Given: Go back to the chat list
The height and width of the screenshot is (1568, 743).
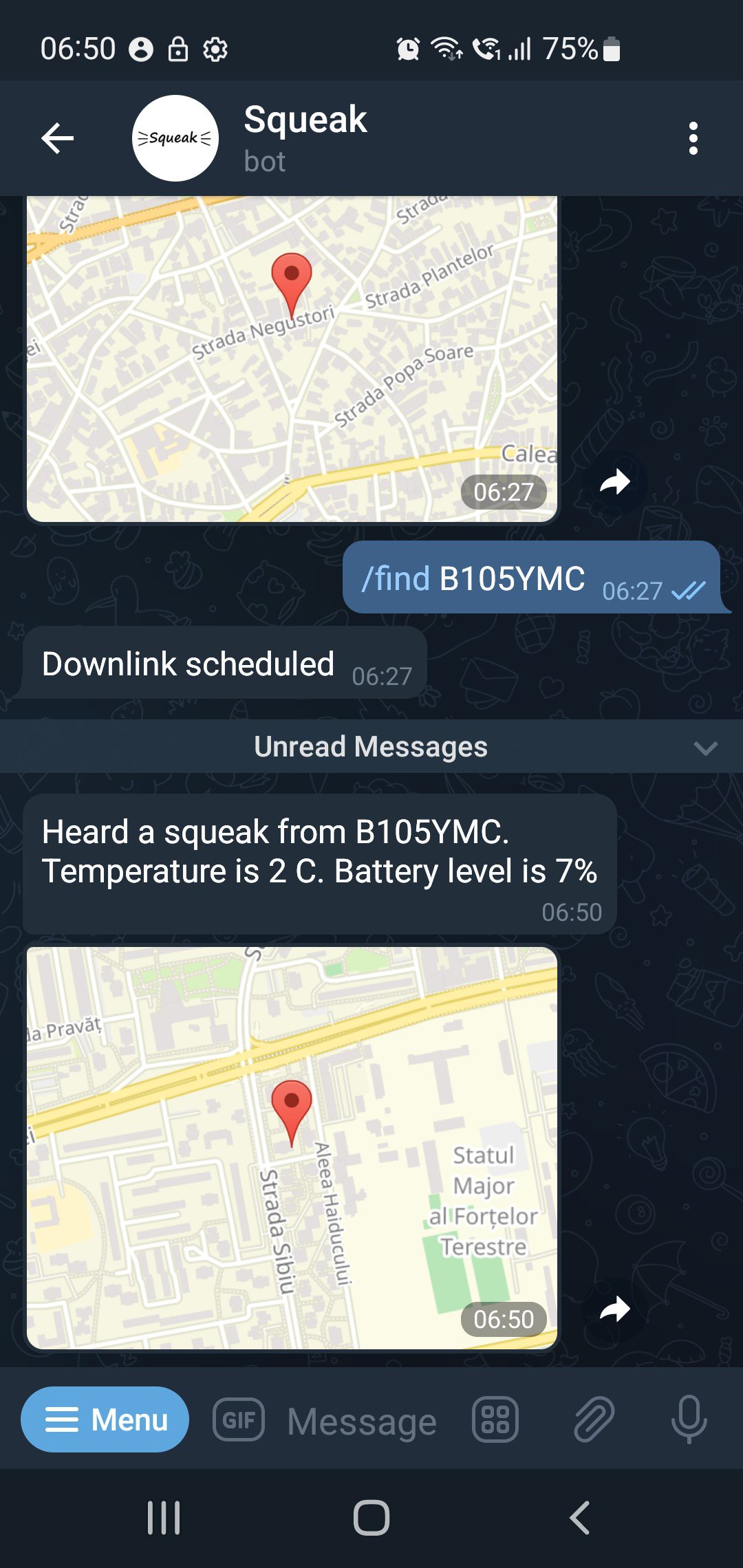Looking at the screenshot, I should (58, 138).
